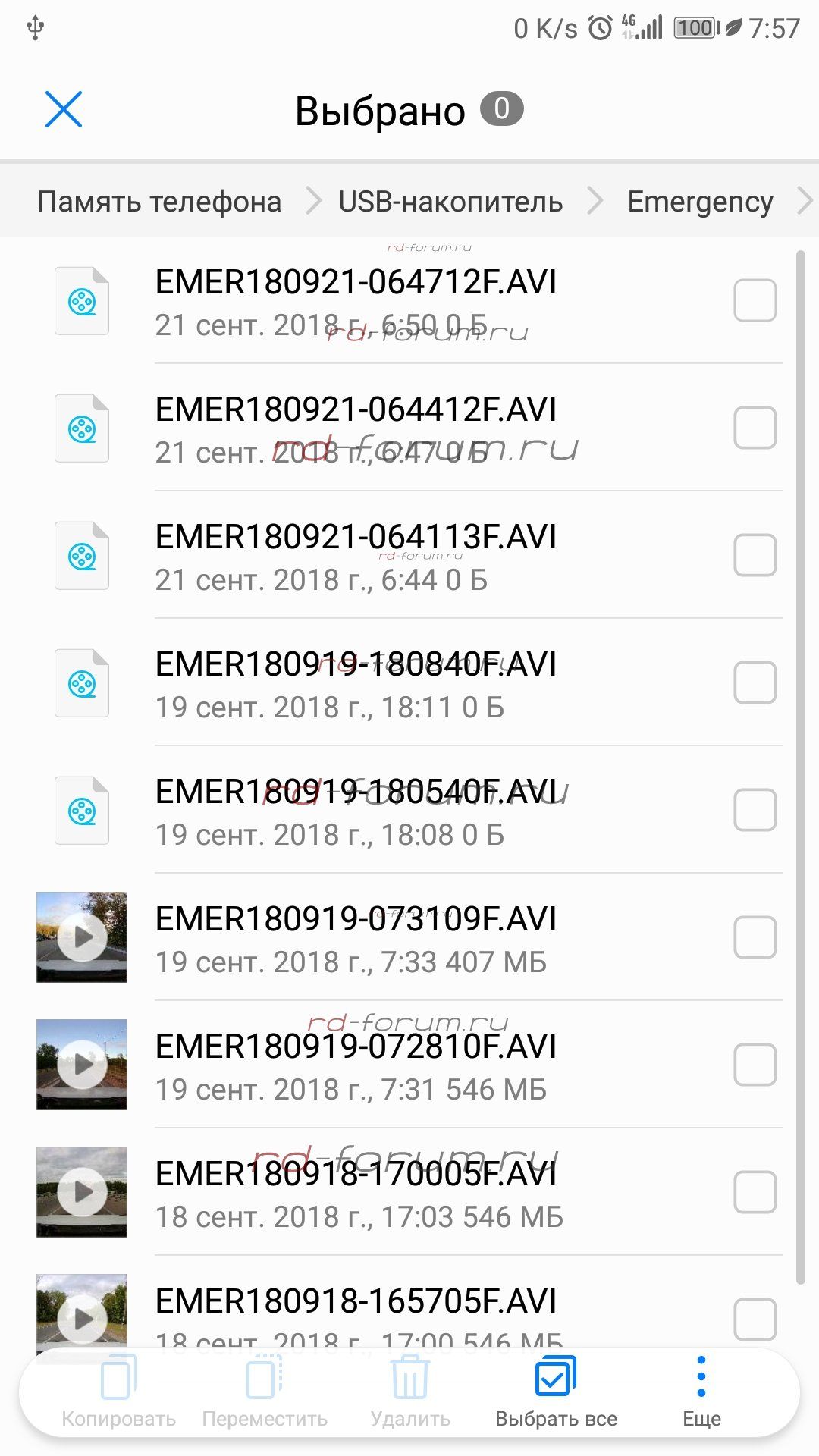Open USB-накопитель folder in the breadcrumb

(x=450, y=202)
